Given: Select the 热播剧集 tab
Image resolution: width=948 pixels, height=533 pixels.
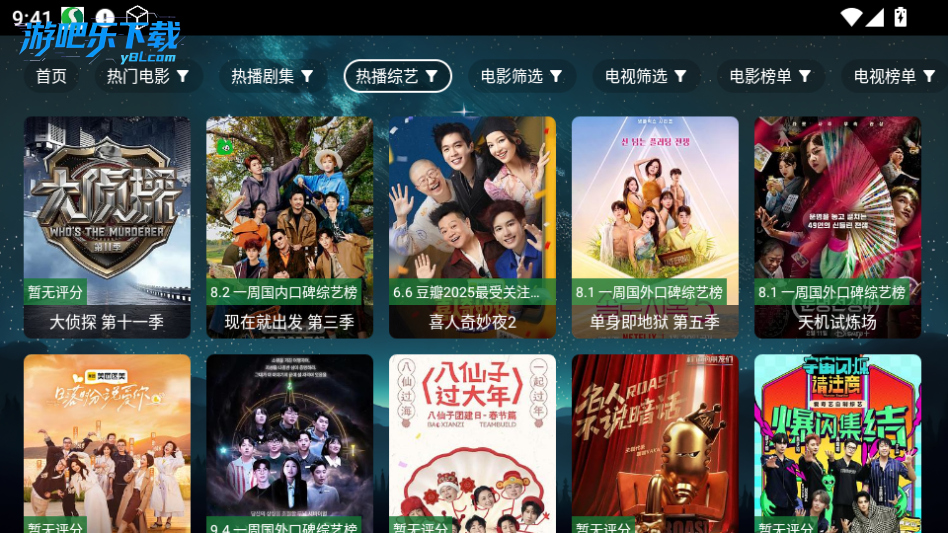Looking at the screenshot, I should (272, 76).
